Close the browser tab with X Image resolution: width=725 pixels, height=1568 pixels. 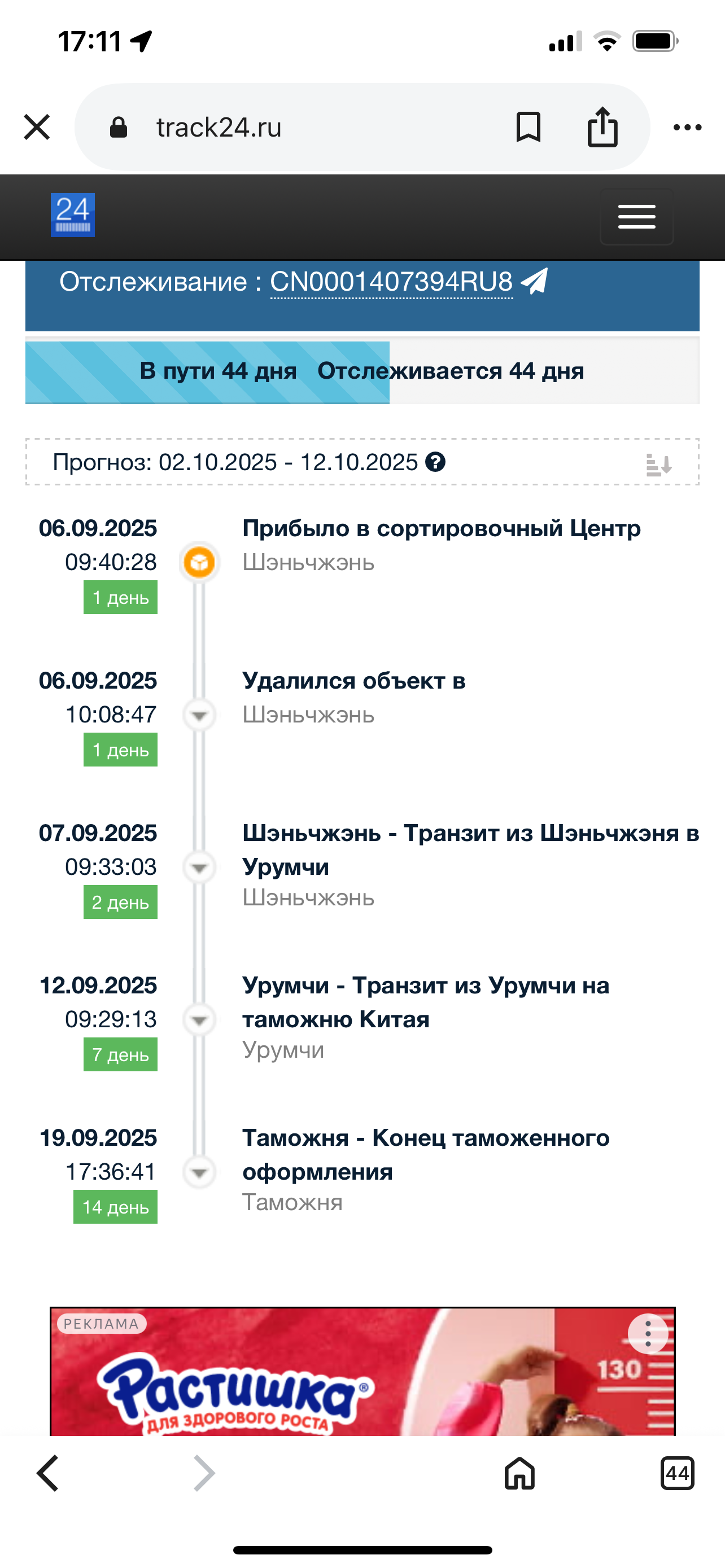[37, 127]
